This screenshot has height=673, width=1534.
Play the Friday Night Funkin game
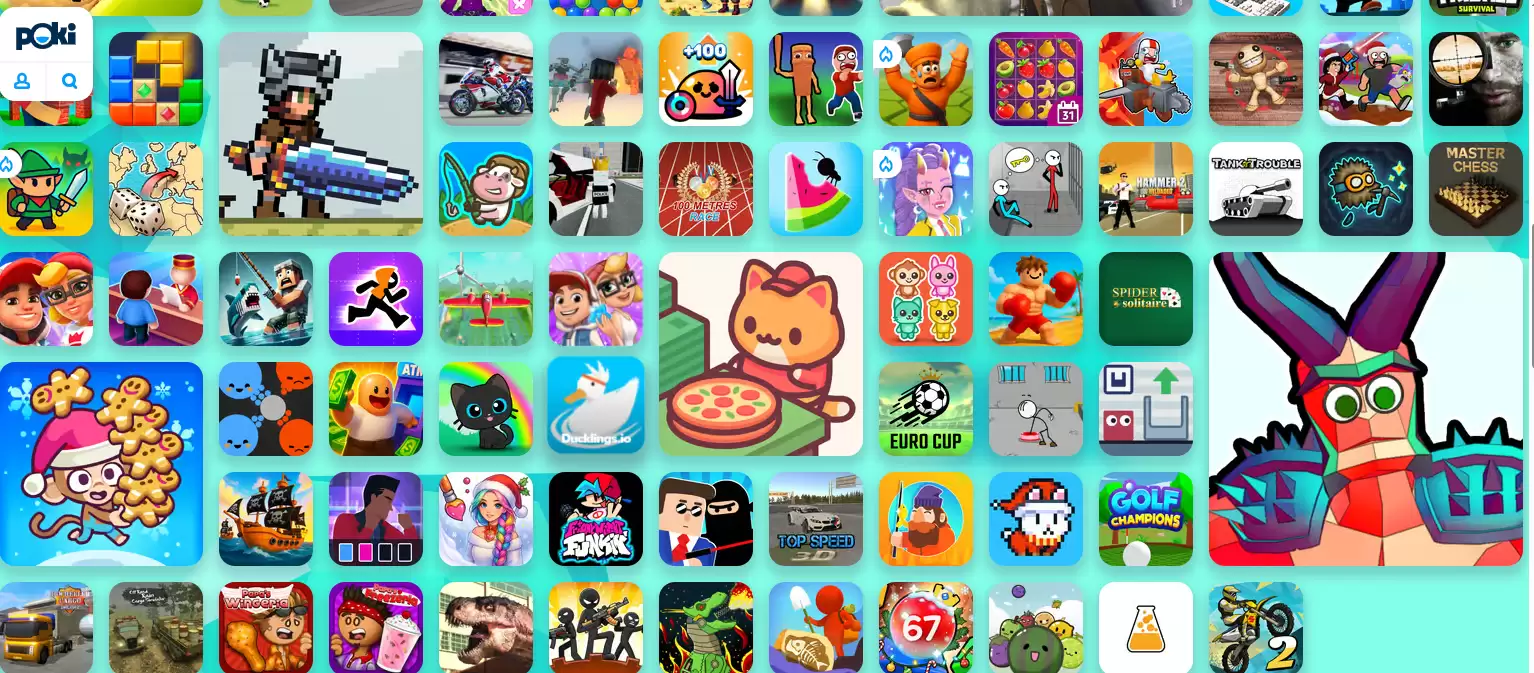[595, 519]
